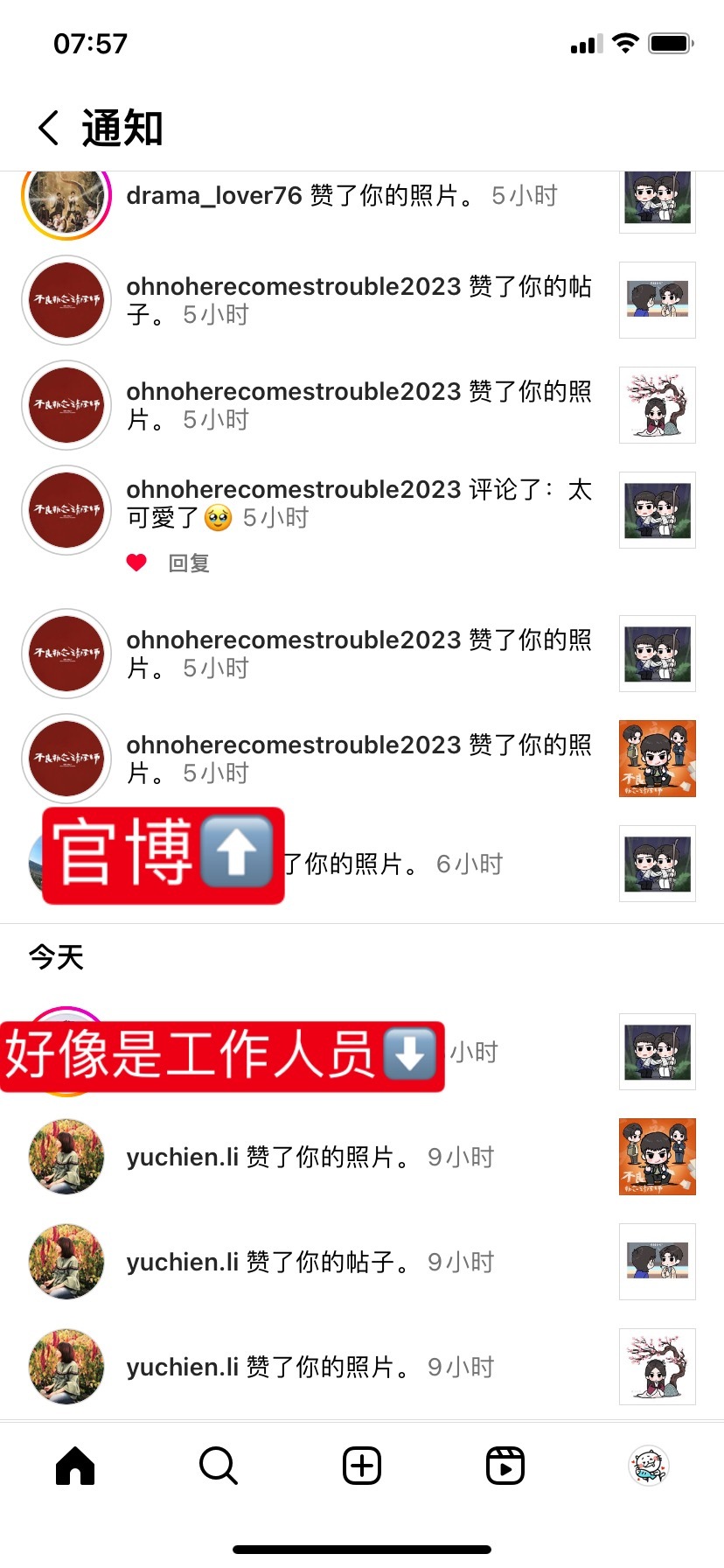Like the 太可愛了 comment with the heart

pos(136,563)
